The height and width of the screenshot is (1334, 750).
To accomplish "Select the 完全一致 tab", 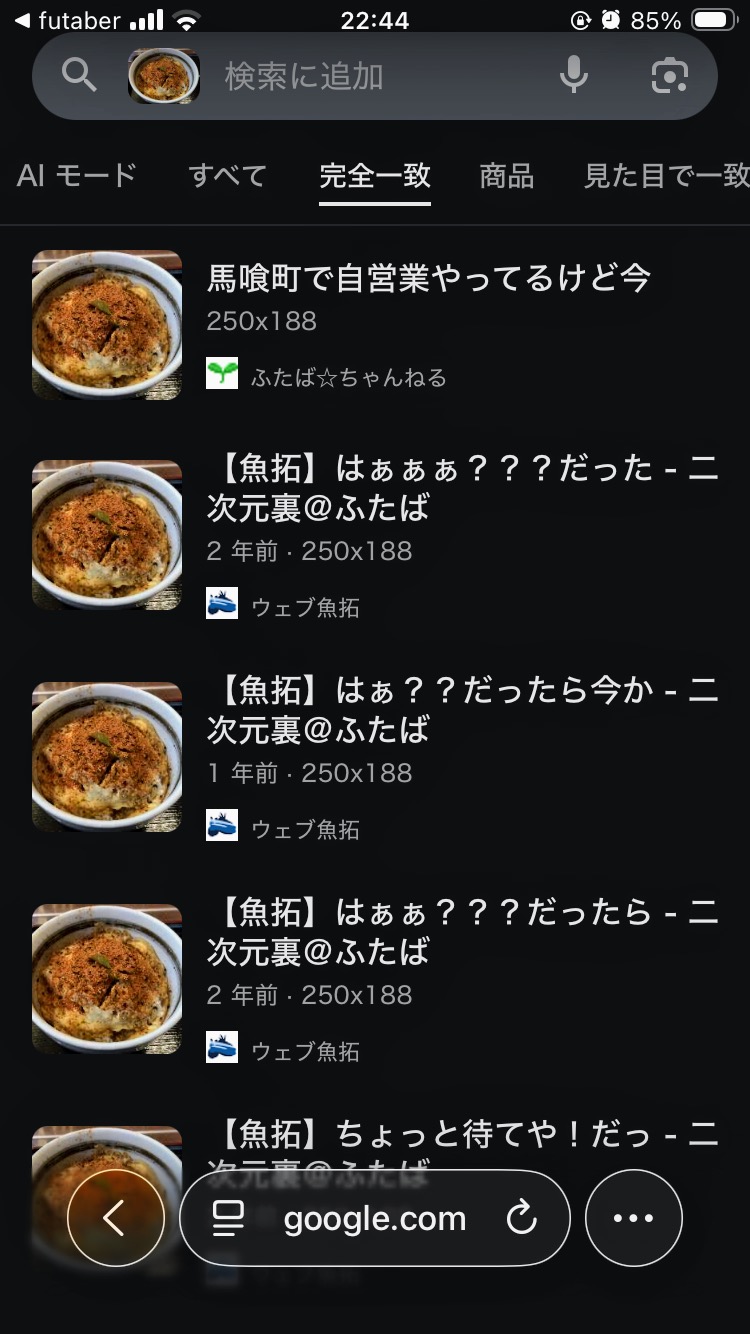I will (375, 176).
